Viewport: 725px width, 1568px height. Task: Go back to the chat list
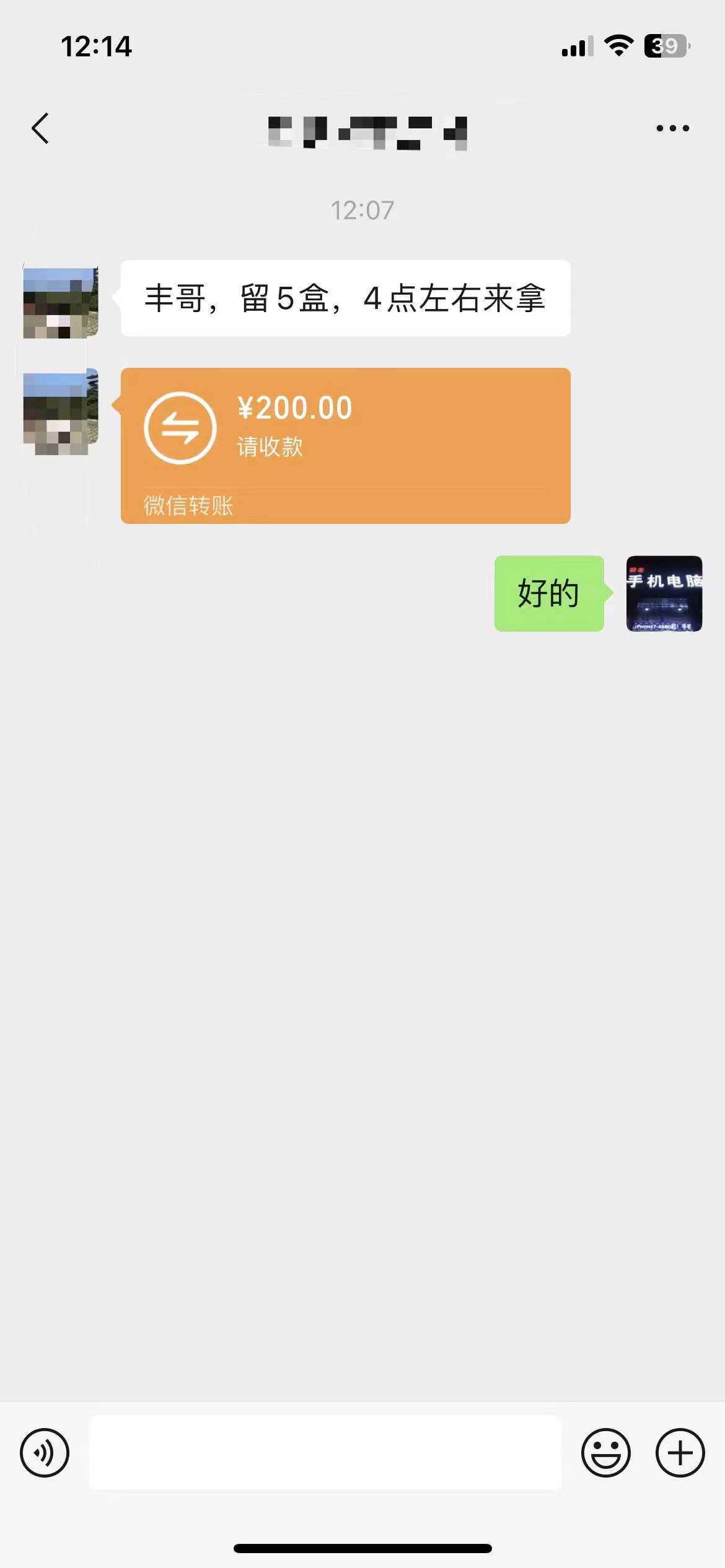(x=40, y=129)
